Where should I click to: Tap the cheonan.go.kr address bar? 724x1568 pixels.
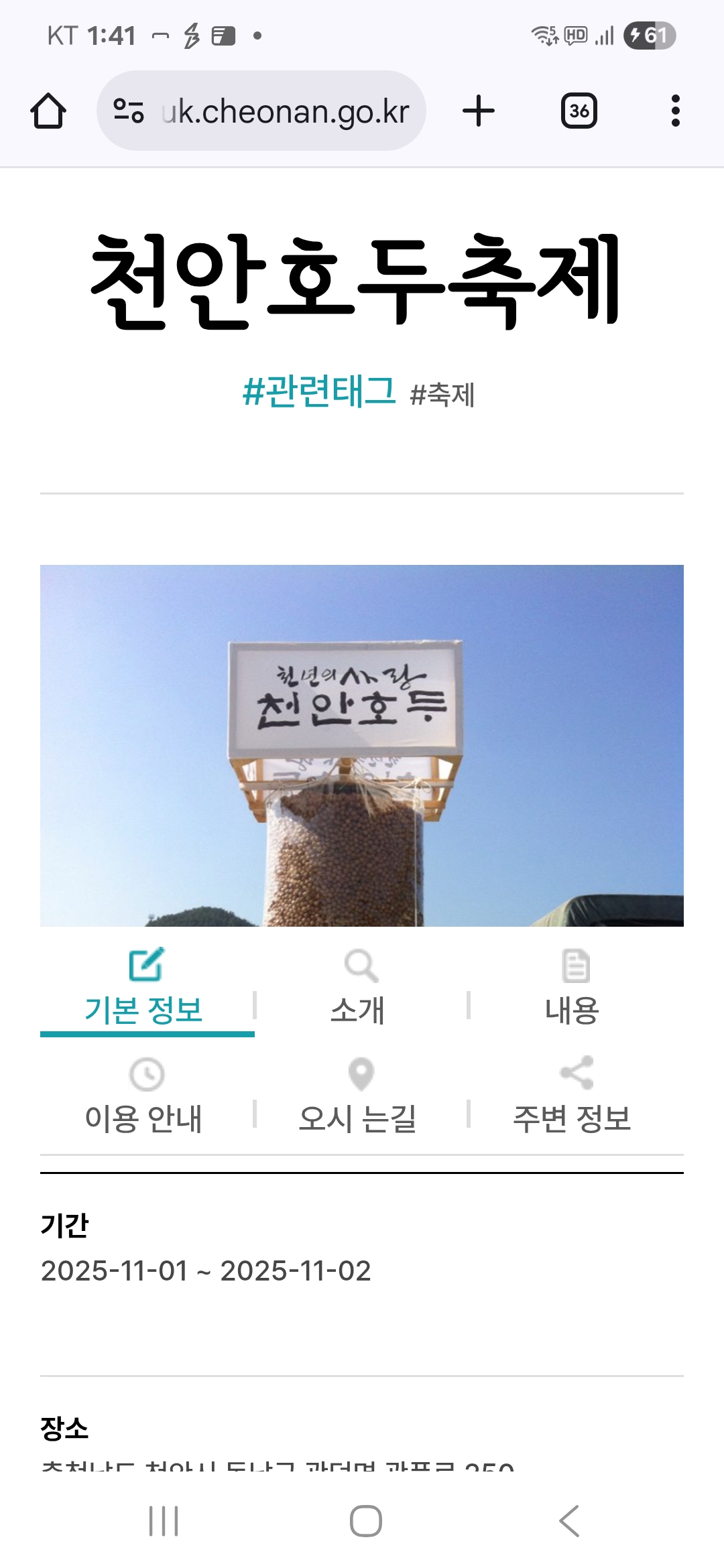click(x=285, y=111)
